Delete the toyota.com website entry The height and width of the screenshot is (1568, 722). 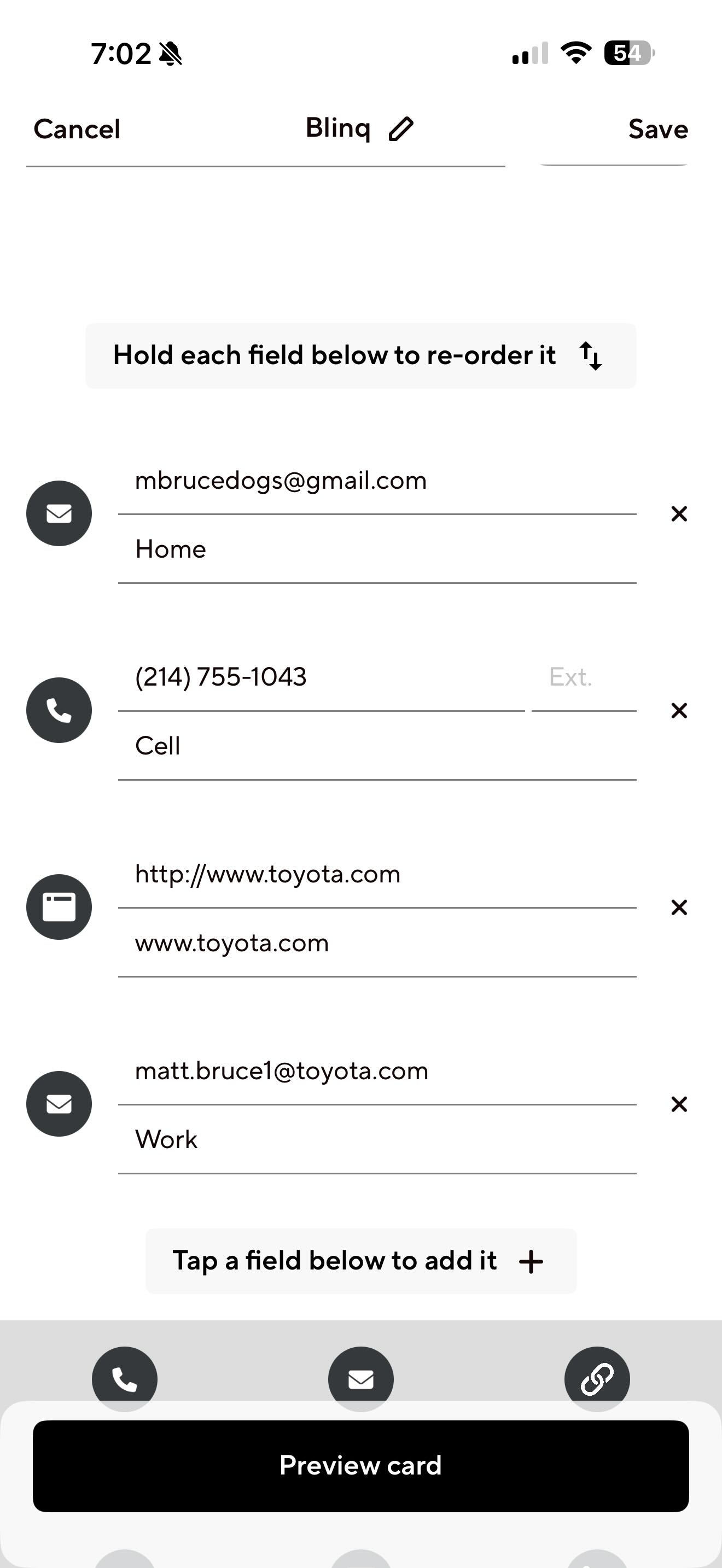pos(679,908)
